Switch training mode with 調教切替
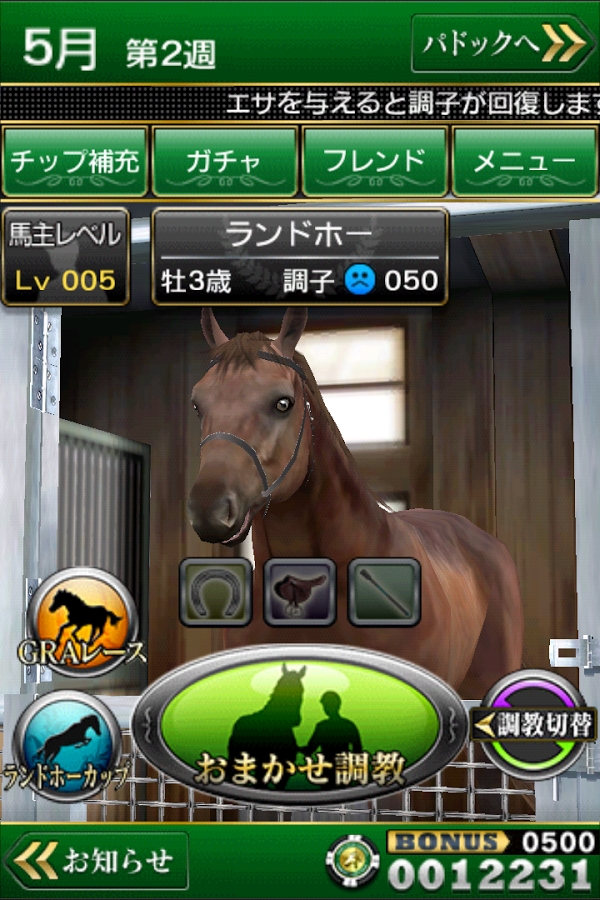 point(533,724)
